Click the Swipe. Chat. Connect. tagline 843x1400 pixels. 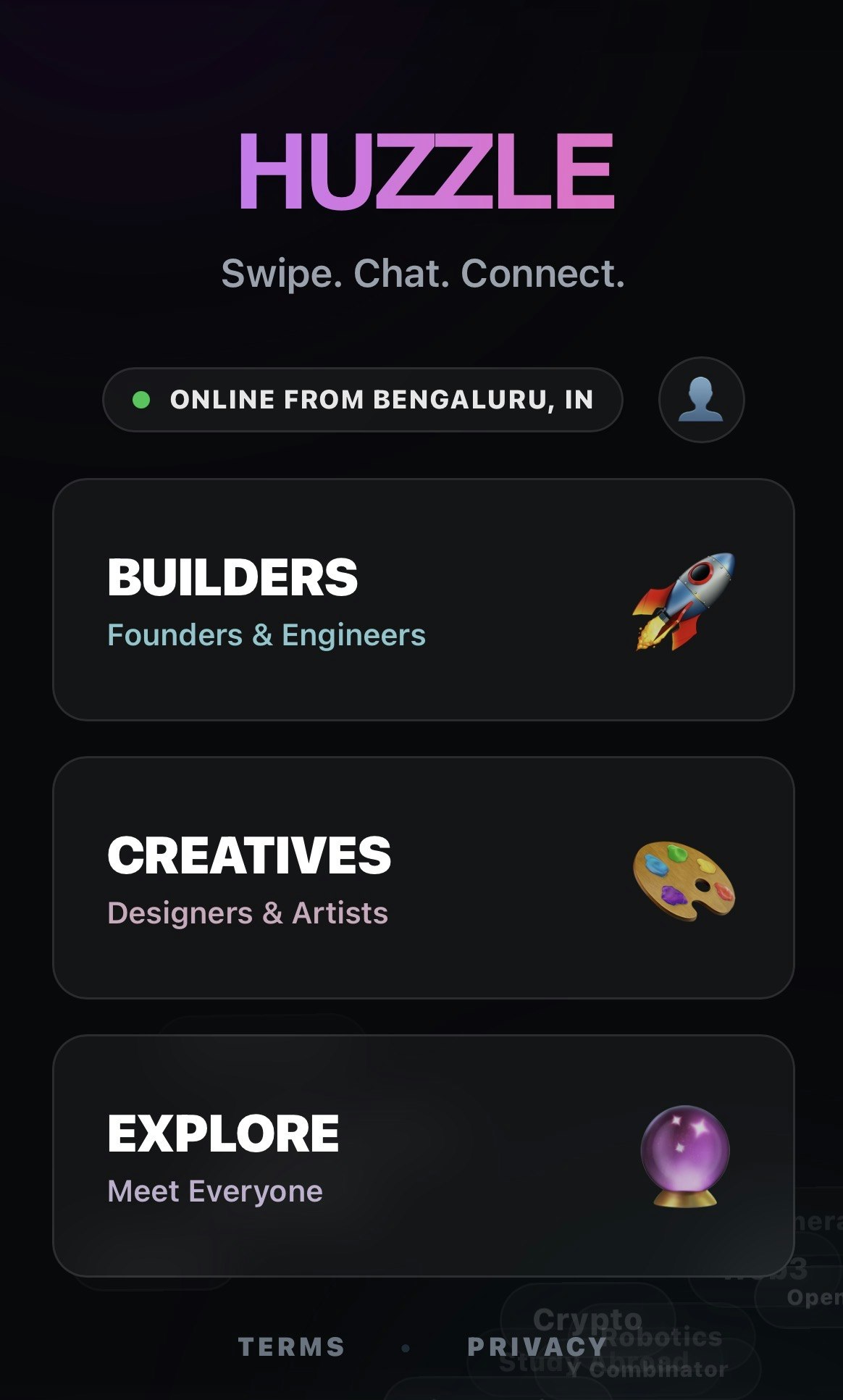point(421,274)
